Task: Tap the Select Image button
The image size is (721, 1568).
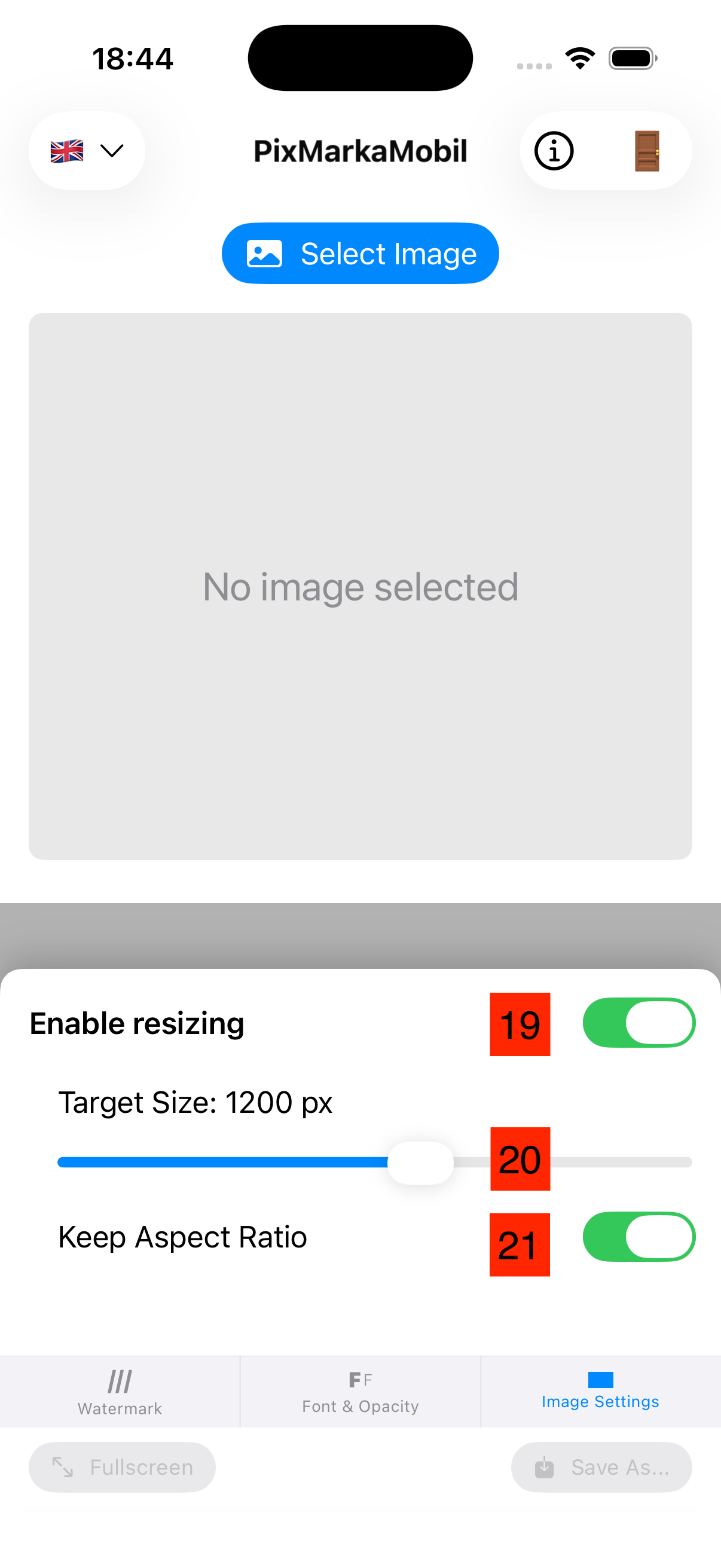Action: tap(360, 253)
